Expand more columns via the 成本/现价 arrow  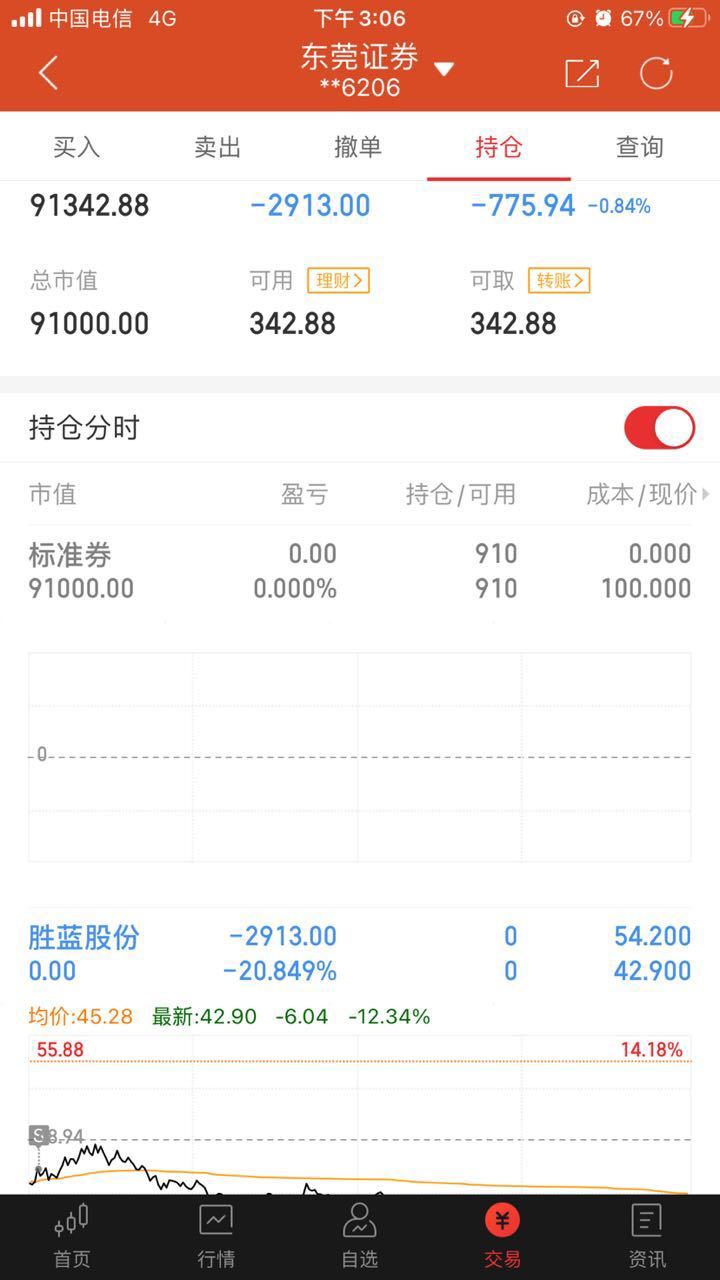click(x=706, y=494)
